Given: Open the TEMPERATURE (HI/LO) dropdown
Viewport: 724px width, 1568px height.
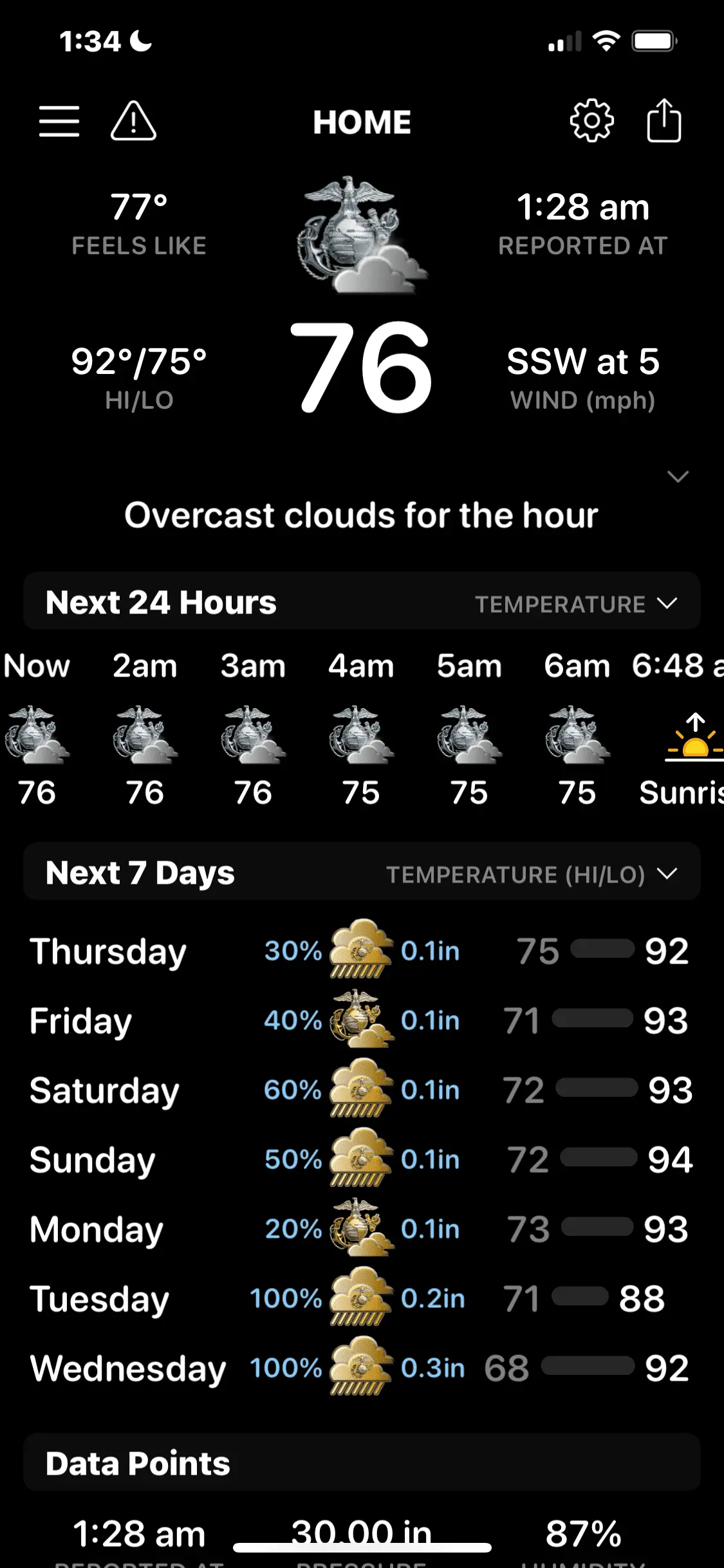Looking at the screenshot, I should click(531, 874).
